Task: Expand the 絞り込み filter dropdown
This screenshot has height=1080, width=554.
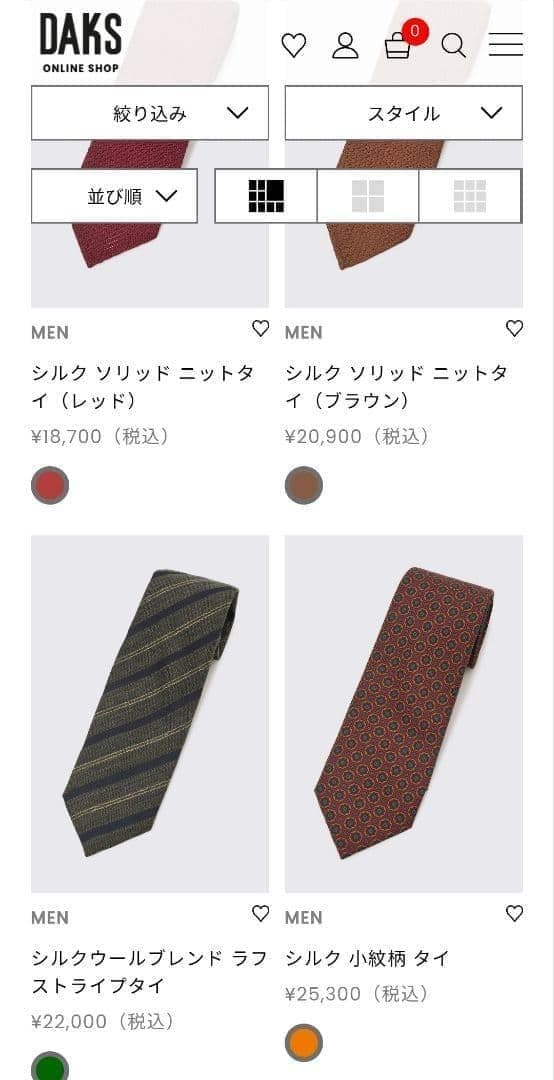Action: click(150, 113)
